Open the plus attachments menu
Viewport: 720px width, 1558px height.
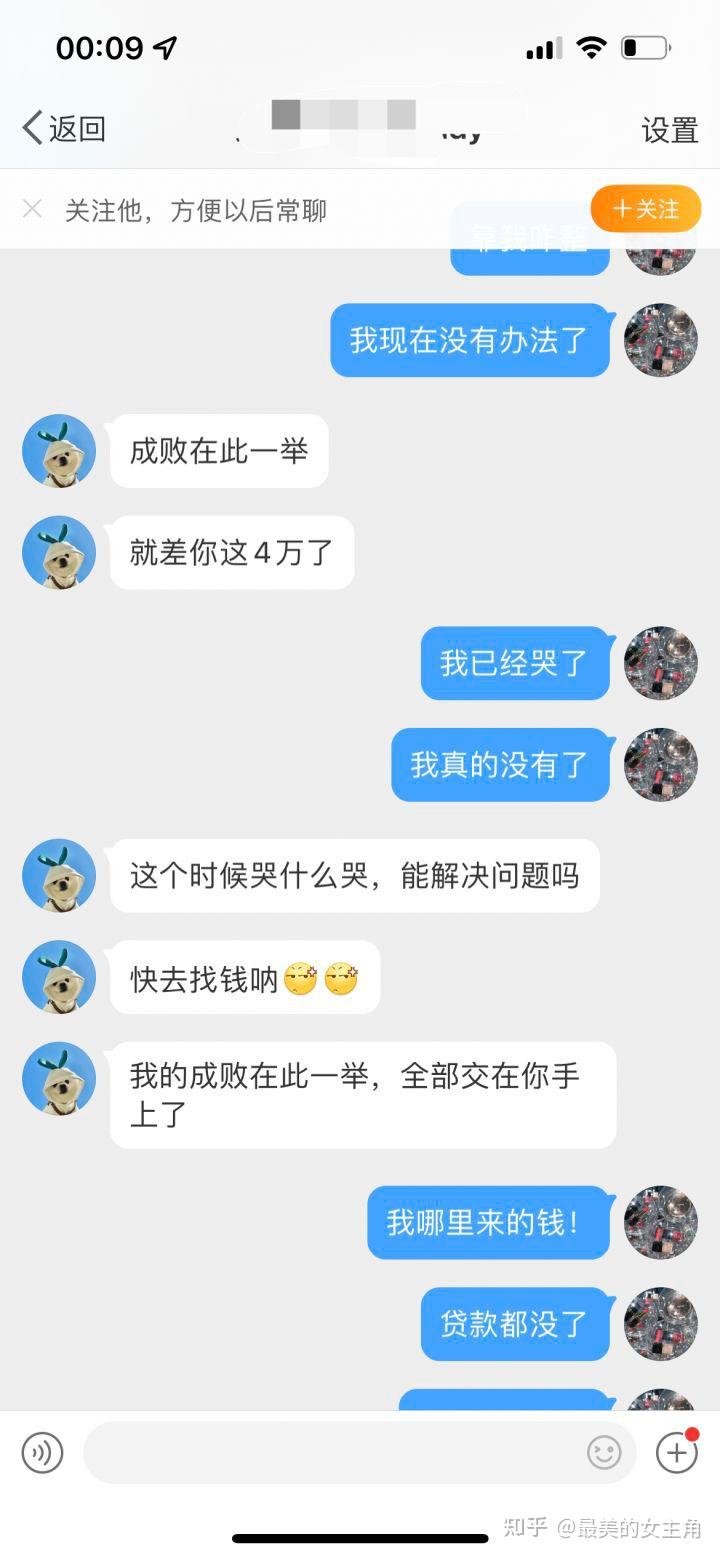(x=676, y=1453)
